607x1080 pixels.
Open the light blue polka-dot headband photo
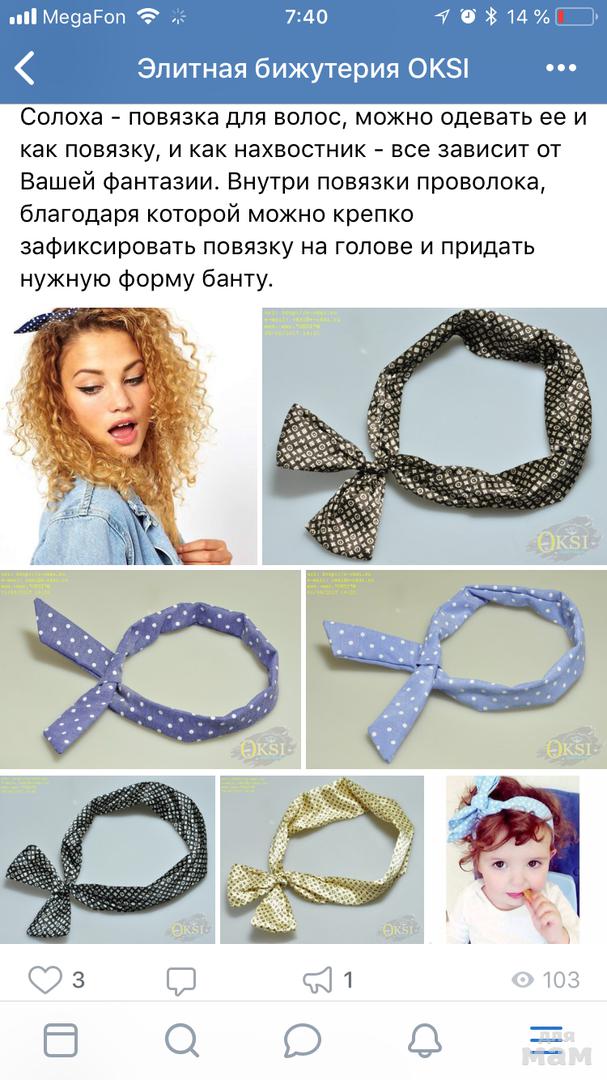tap(455, 668)
